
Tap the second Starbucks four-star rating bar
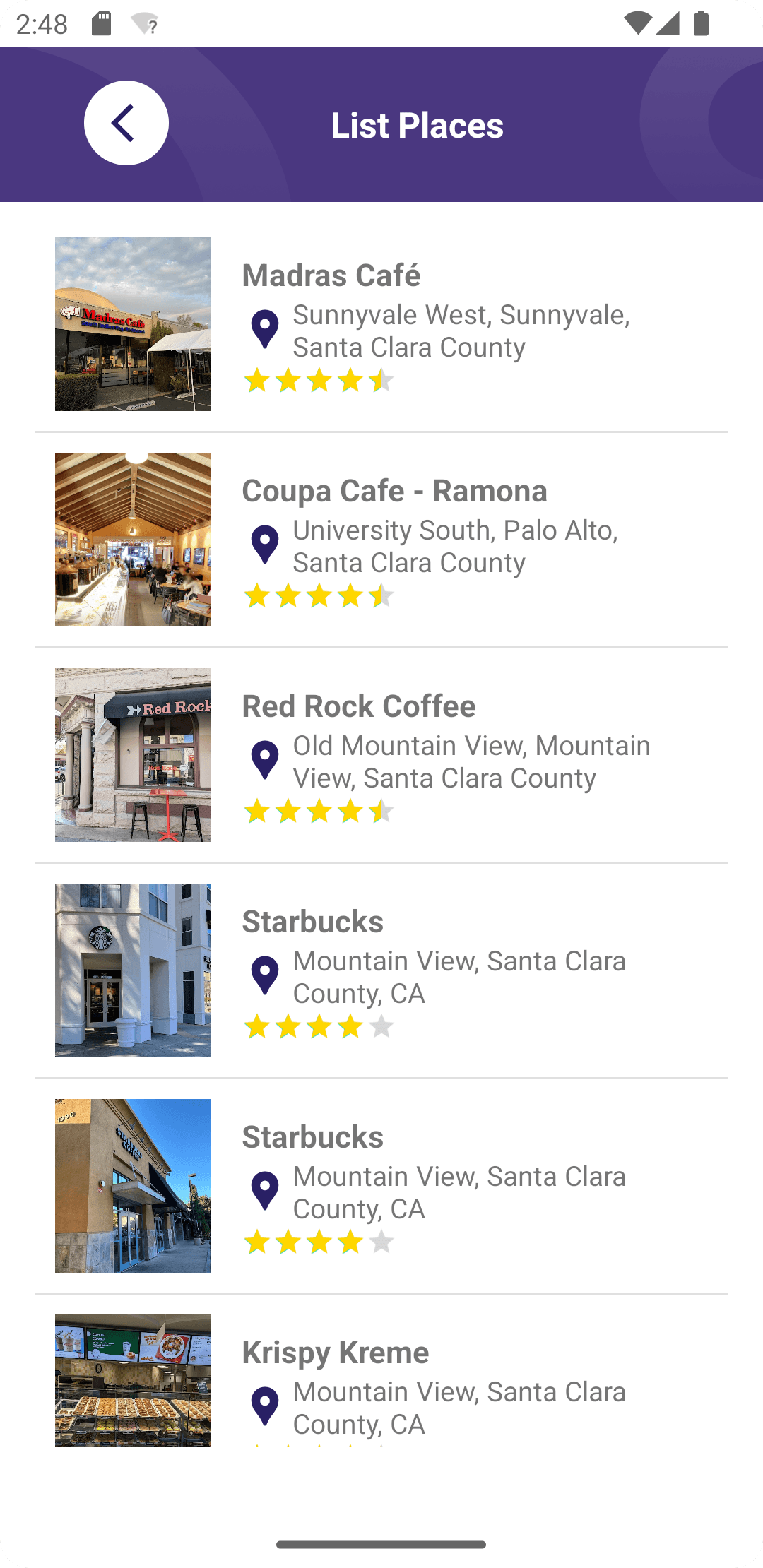pos(318,1242)
